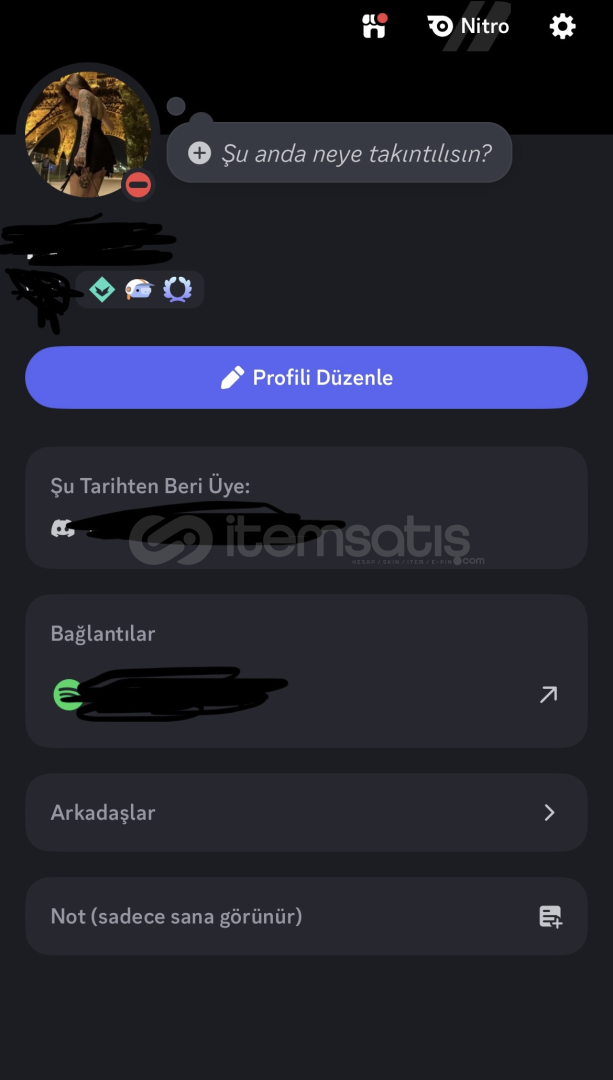Add a status in "Şu anda neye takıntılısın?"

coord(340,153)
